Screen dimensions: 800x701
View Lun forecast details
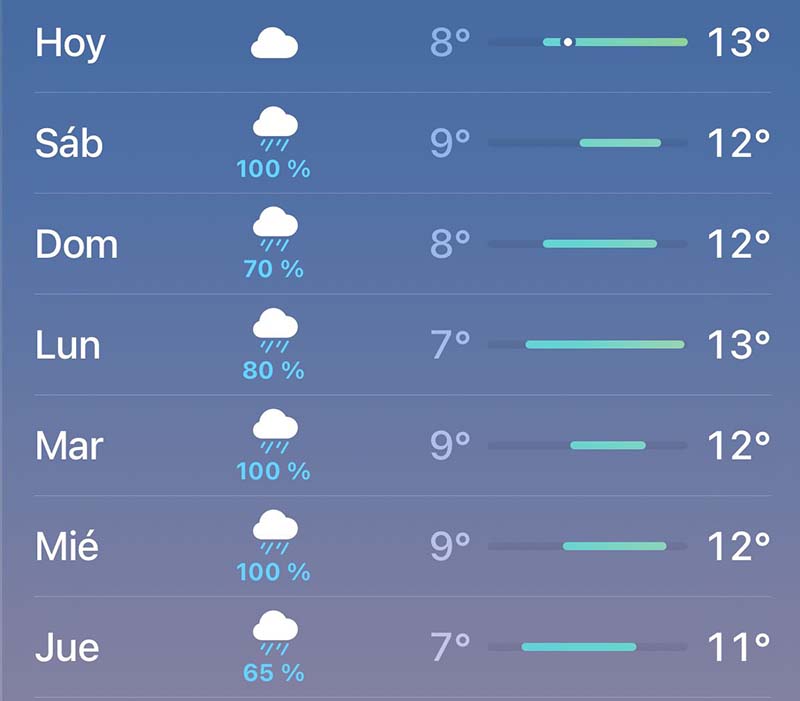point(400,345)
